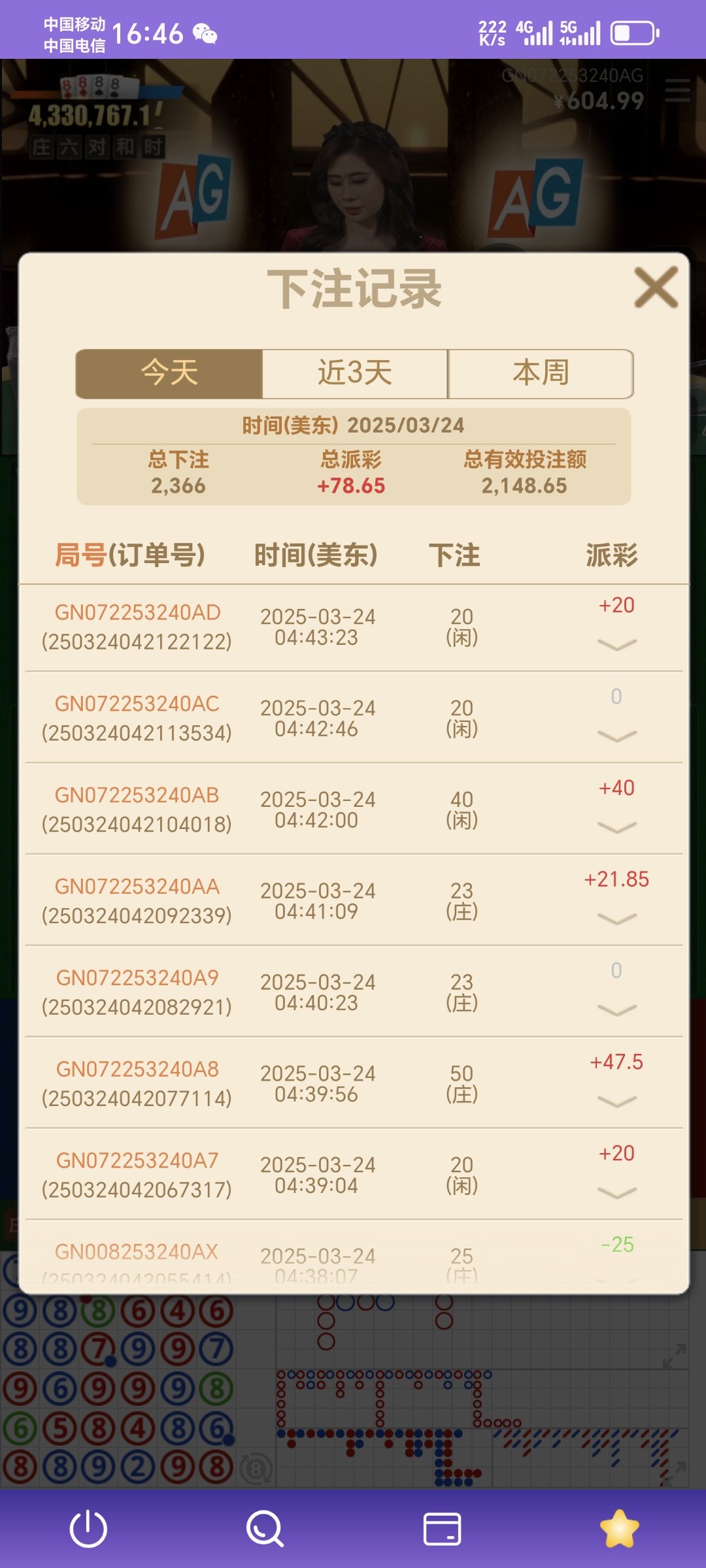Switch to the 本周 tab
This screenshot has width=706, height=1568.
[x=541, y=374]
